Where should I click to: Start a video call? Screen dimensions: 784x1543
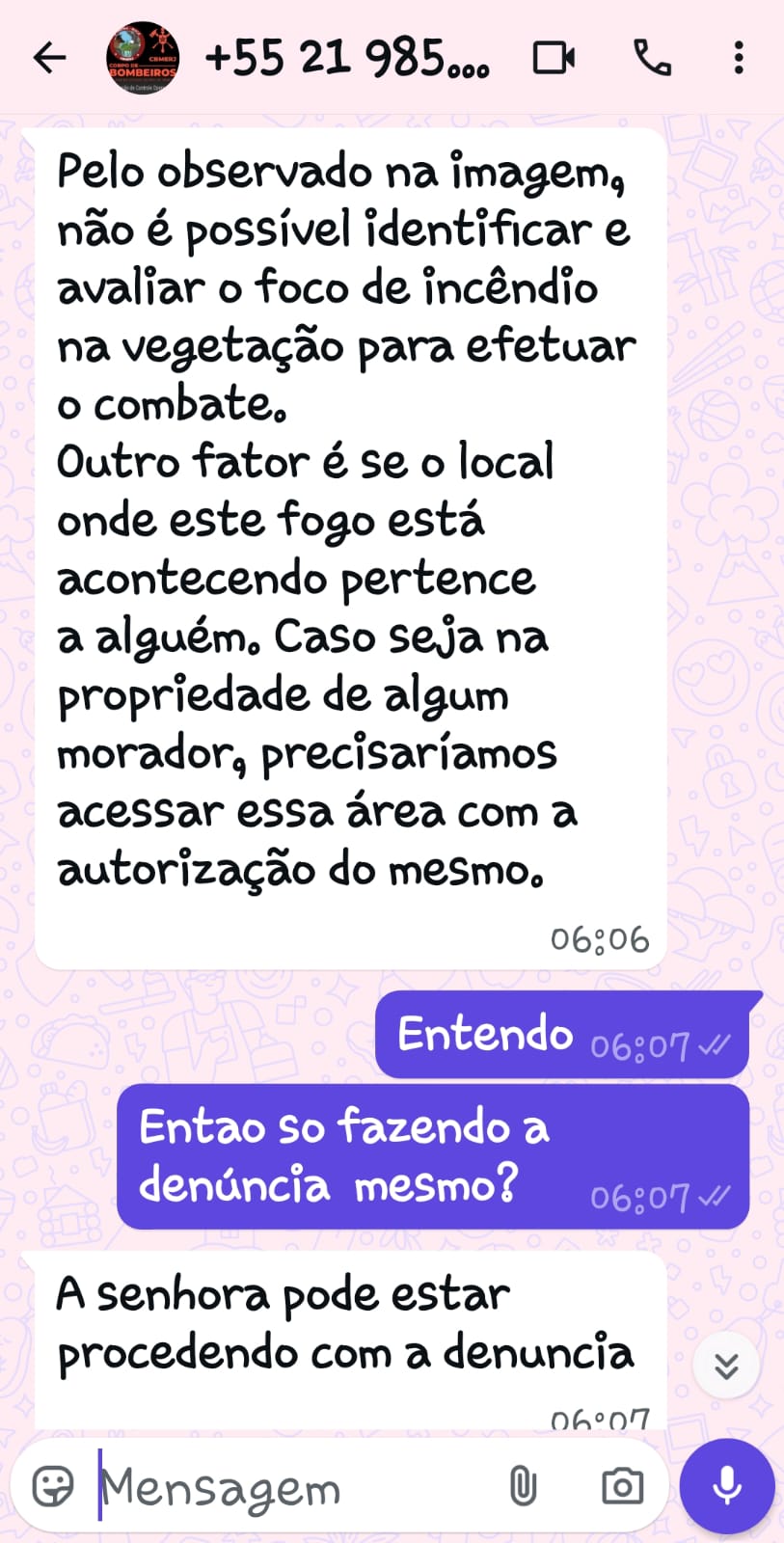554,58
